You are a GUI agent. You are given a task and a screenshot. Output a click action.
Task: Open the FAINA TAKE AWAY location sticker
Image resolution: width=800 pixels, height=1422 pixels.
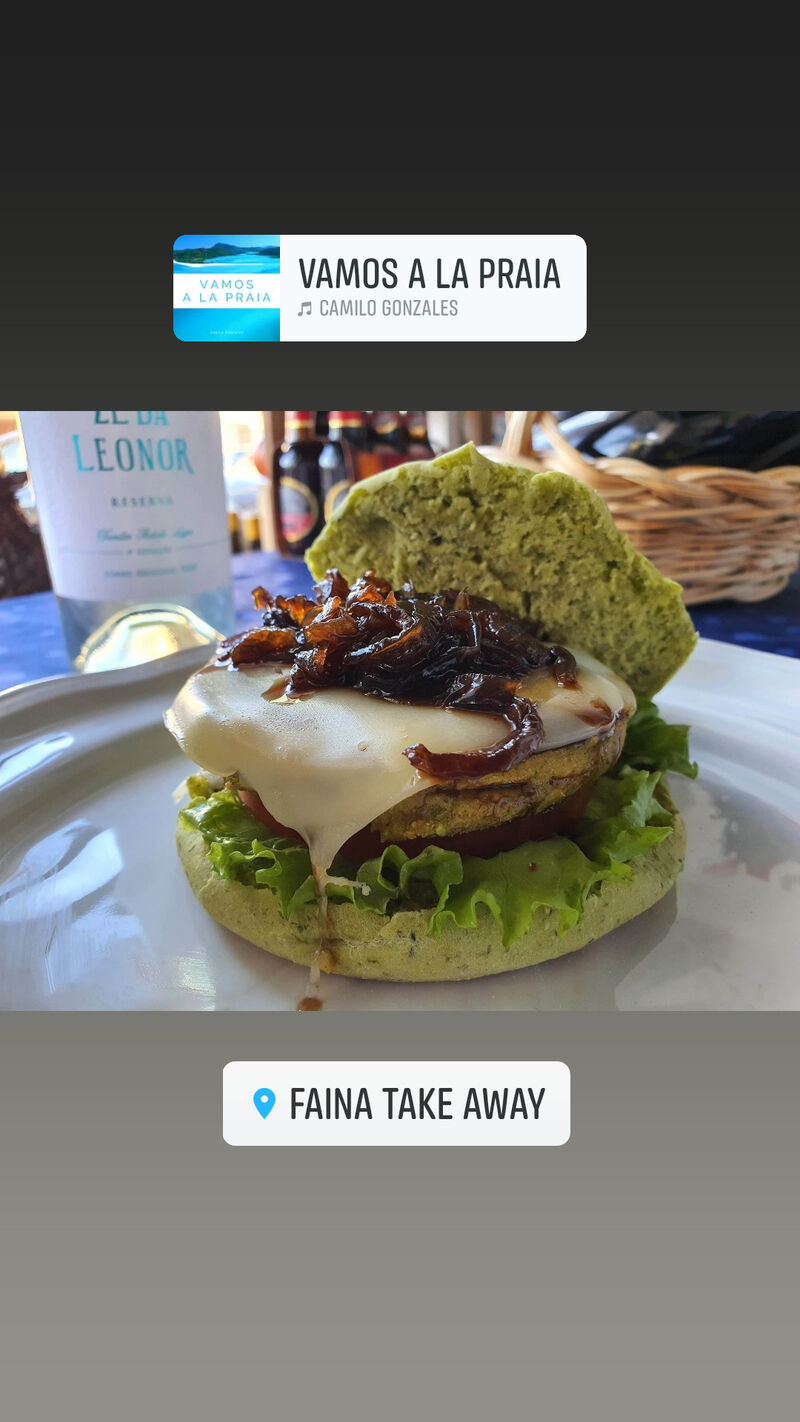(396, 1103)
